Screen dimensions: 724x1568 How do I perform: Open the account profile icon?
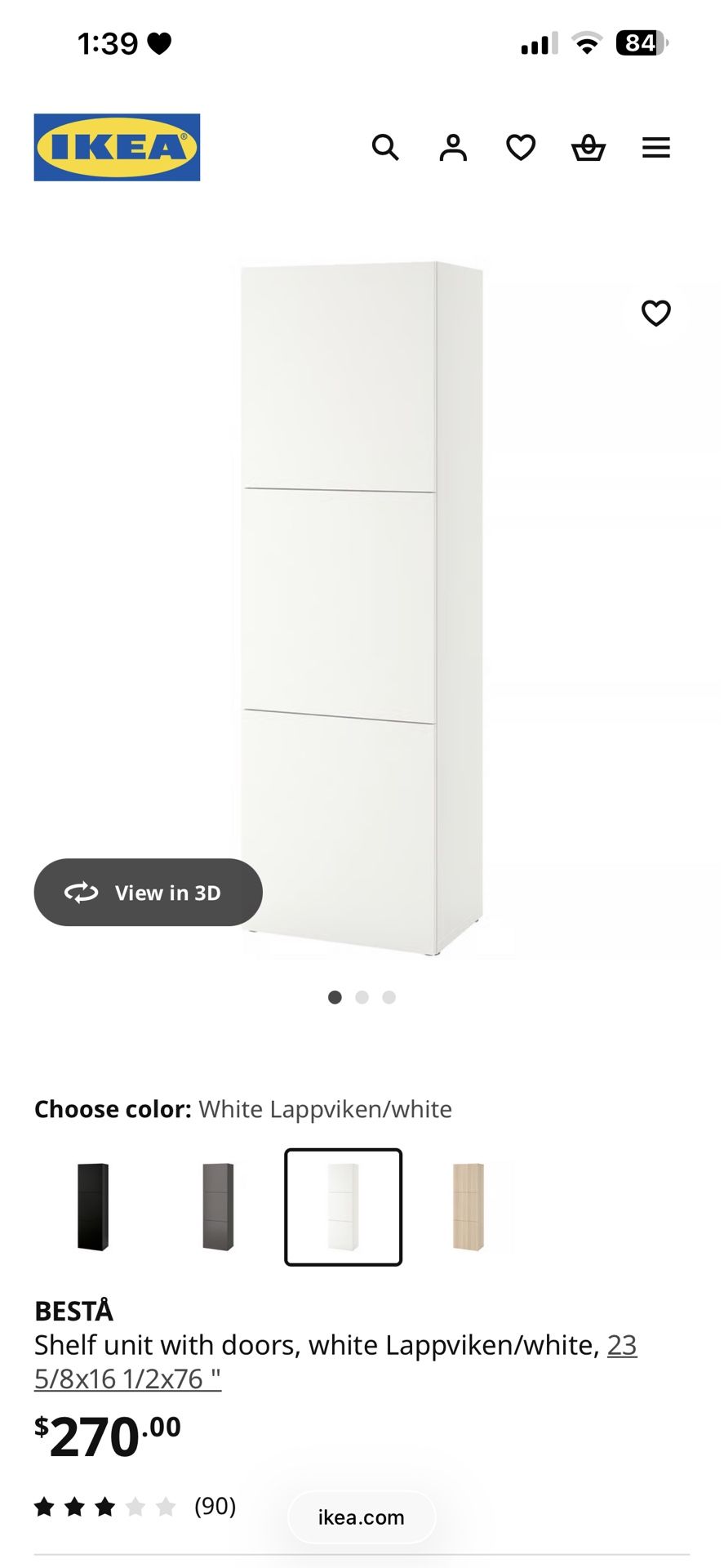453,148
